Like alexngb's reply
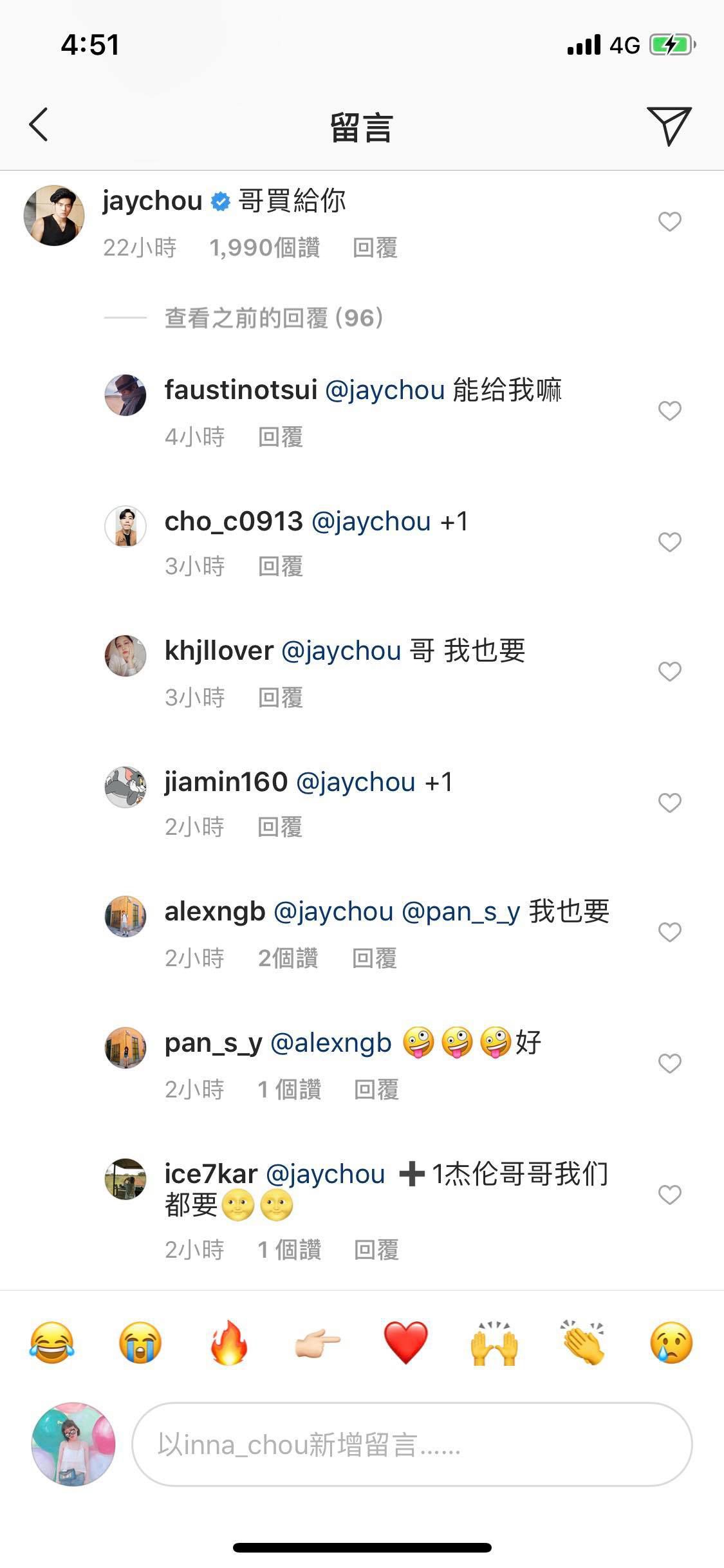The width and height of the screenshot is (724, 1568). point(669,932)
